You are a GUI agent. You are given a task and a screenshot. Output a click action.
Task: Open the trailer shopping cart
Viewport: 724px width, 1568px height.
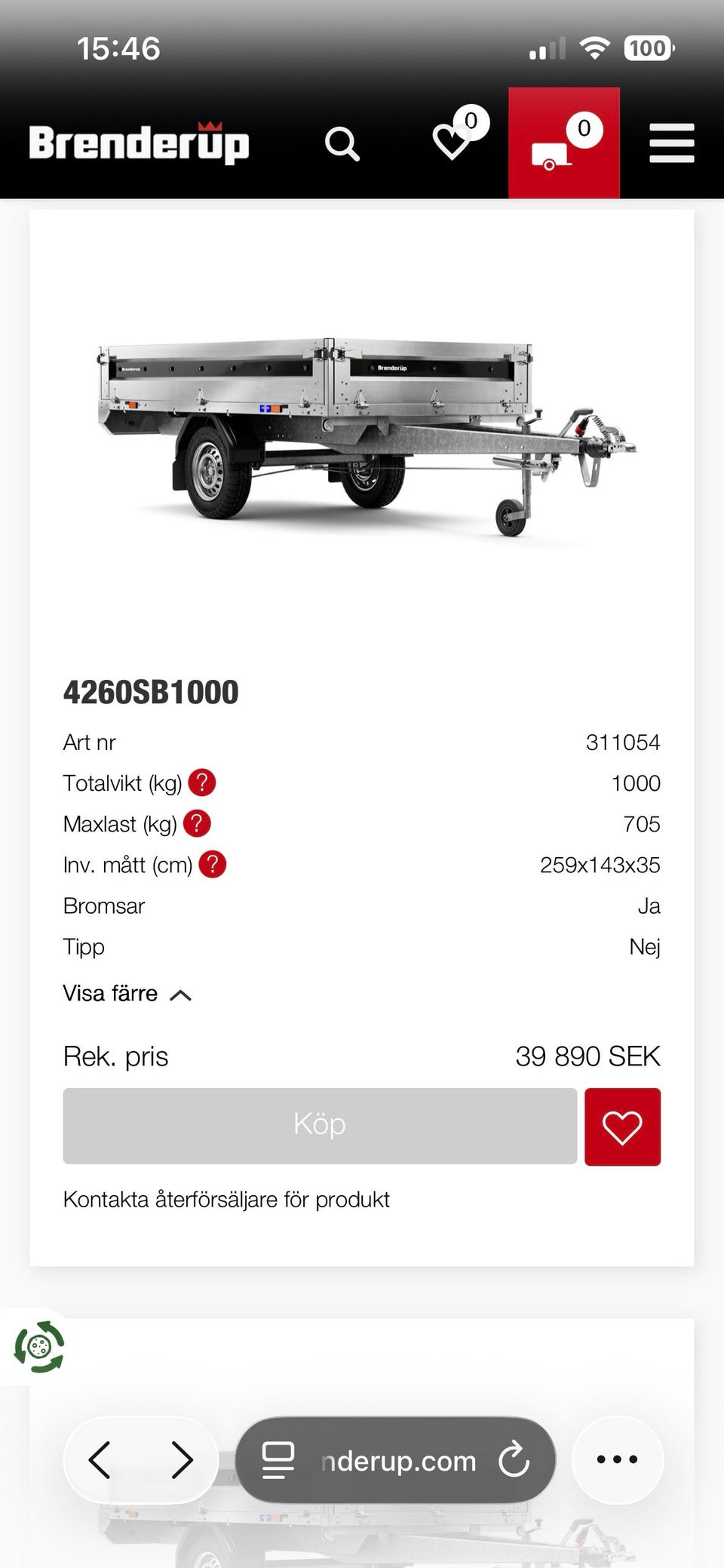click(x=564, y=143)
